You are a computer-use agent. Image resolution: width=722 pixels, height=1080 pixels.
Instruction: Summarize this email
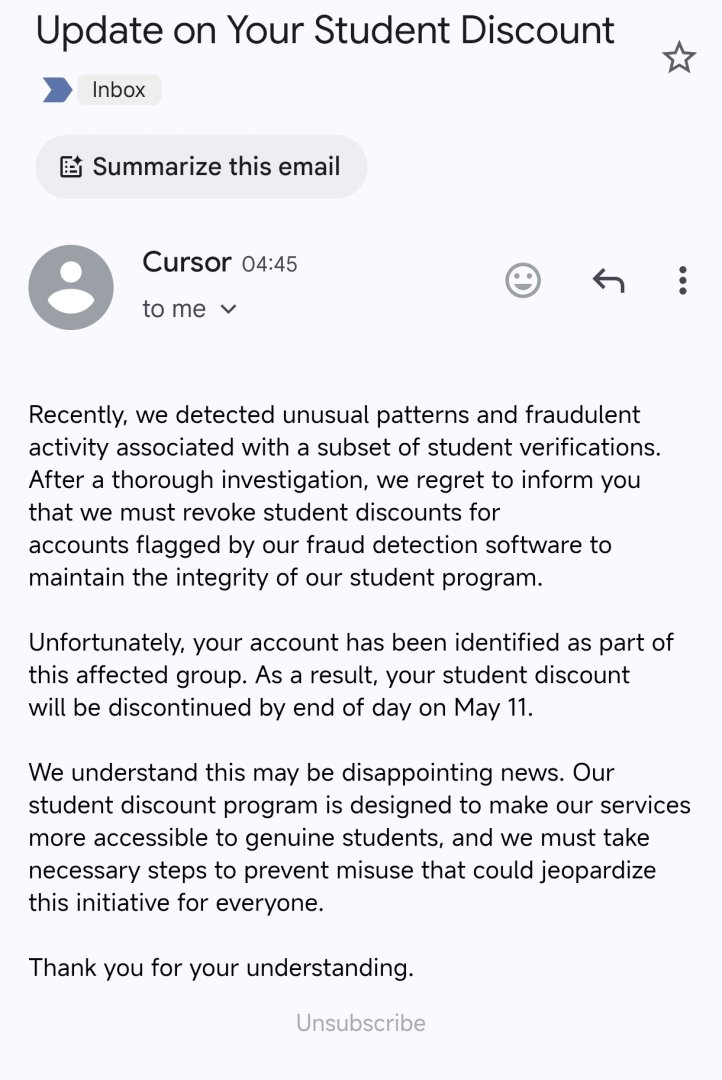(201, 167)
